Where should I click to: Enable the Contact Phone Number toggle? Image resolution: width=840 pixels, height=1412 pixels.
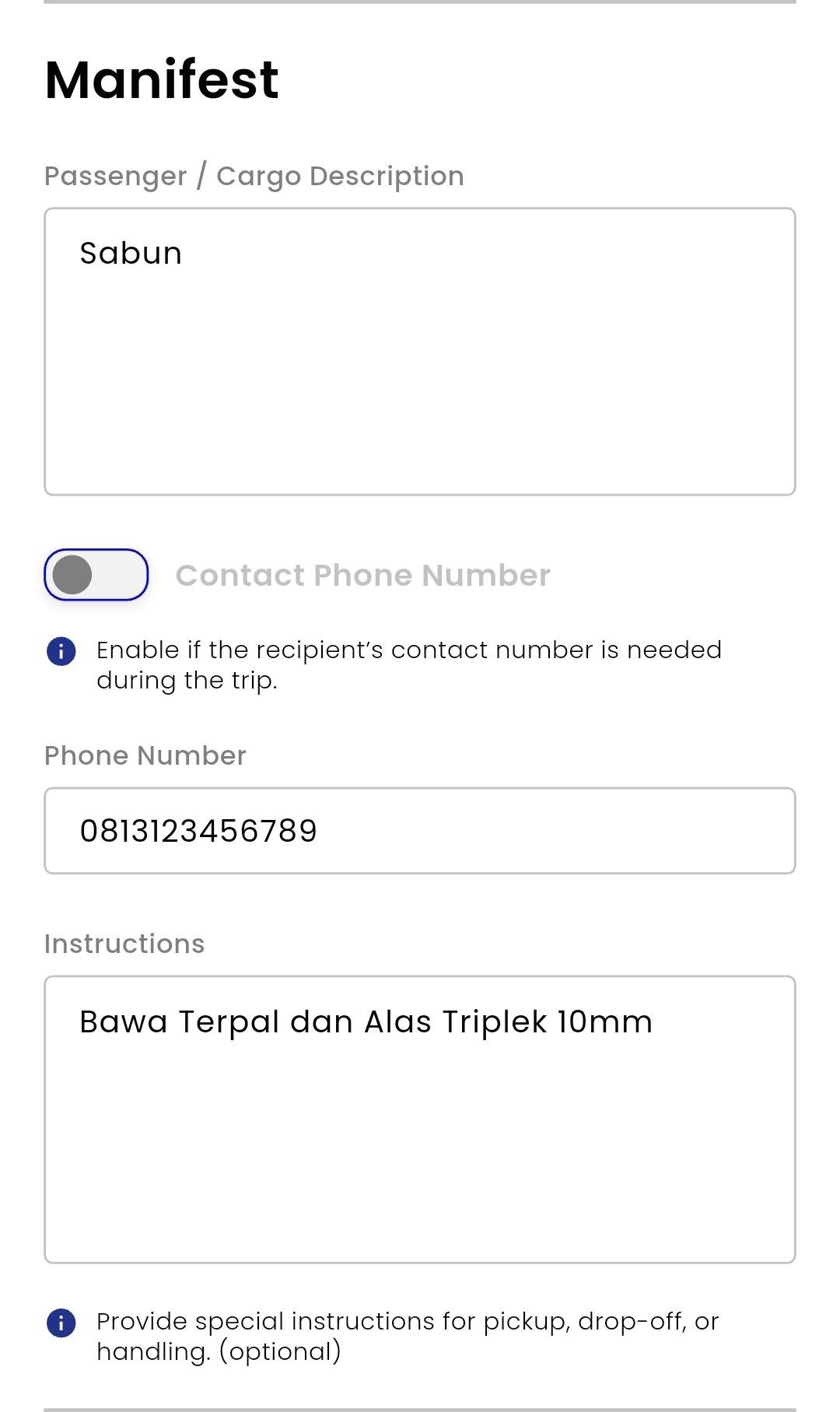coord(96,575)
